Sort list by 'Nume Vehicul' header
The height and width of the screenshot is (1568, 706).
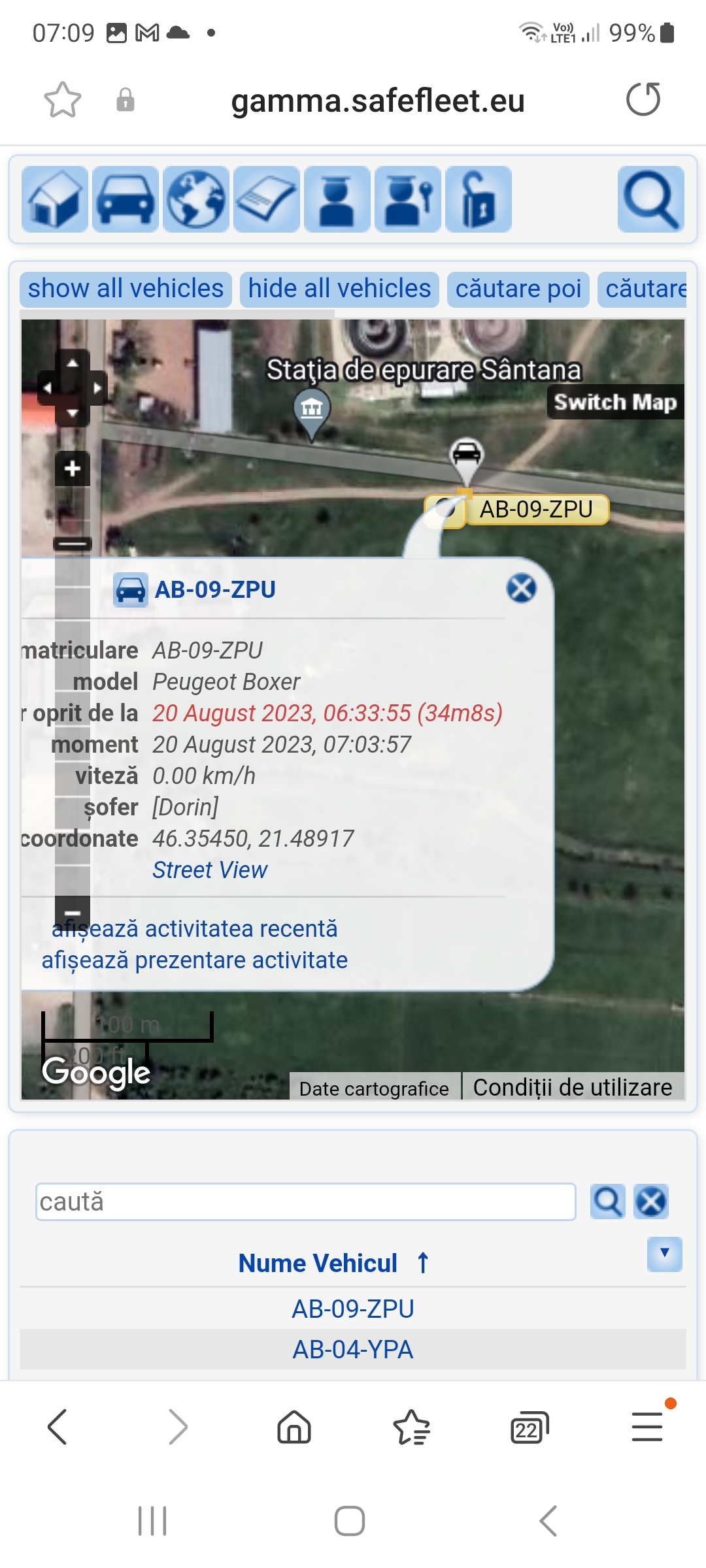click(x=318, y=1263)
